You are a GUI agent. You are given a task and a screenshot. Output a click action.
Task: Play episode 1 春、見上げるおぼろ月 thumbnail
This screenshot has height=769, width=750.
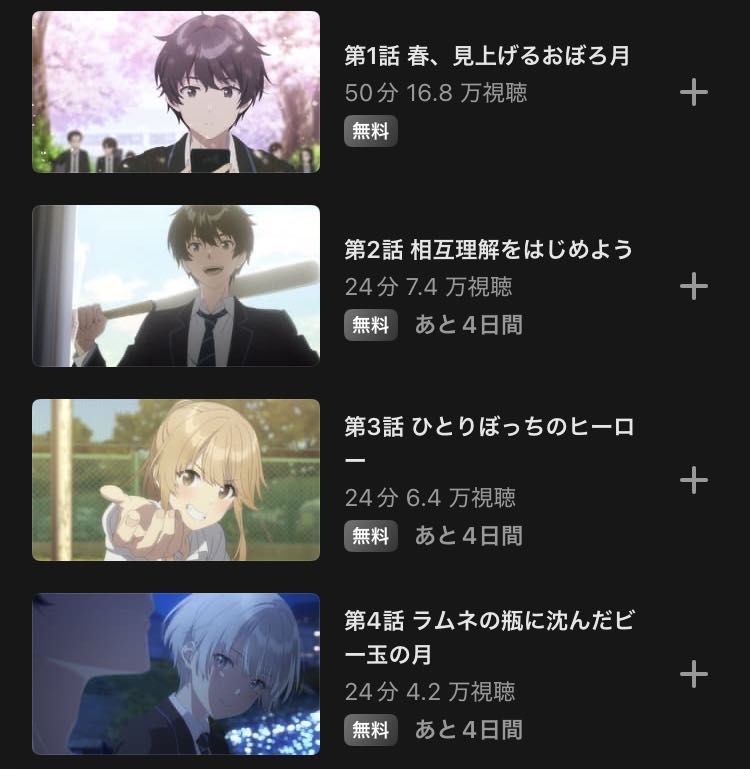(176, 92)
